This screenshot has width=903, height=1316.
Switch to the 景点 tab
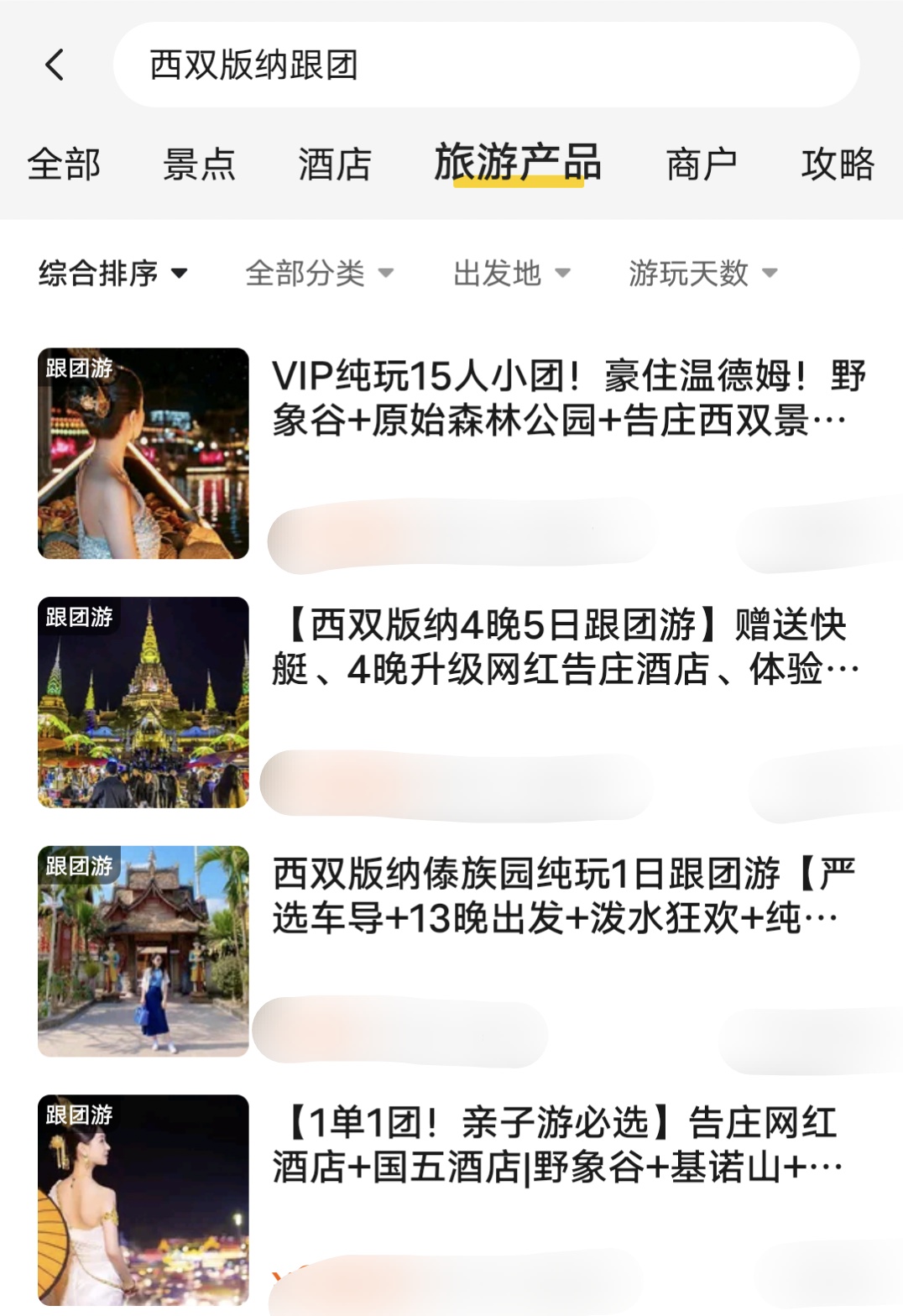[x=199, y=164]
